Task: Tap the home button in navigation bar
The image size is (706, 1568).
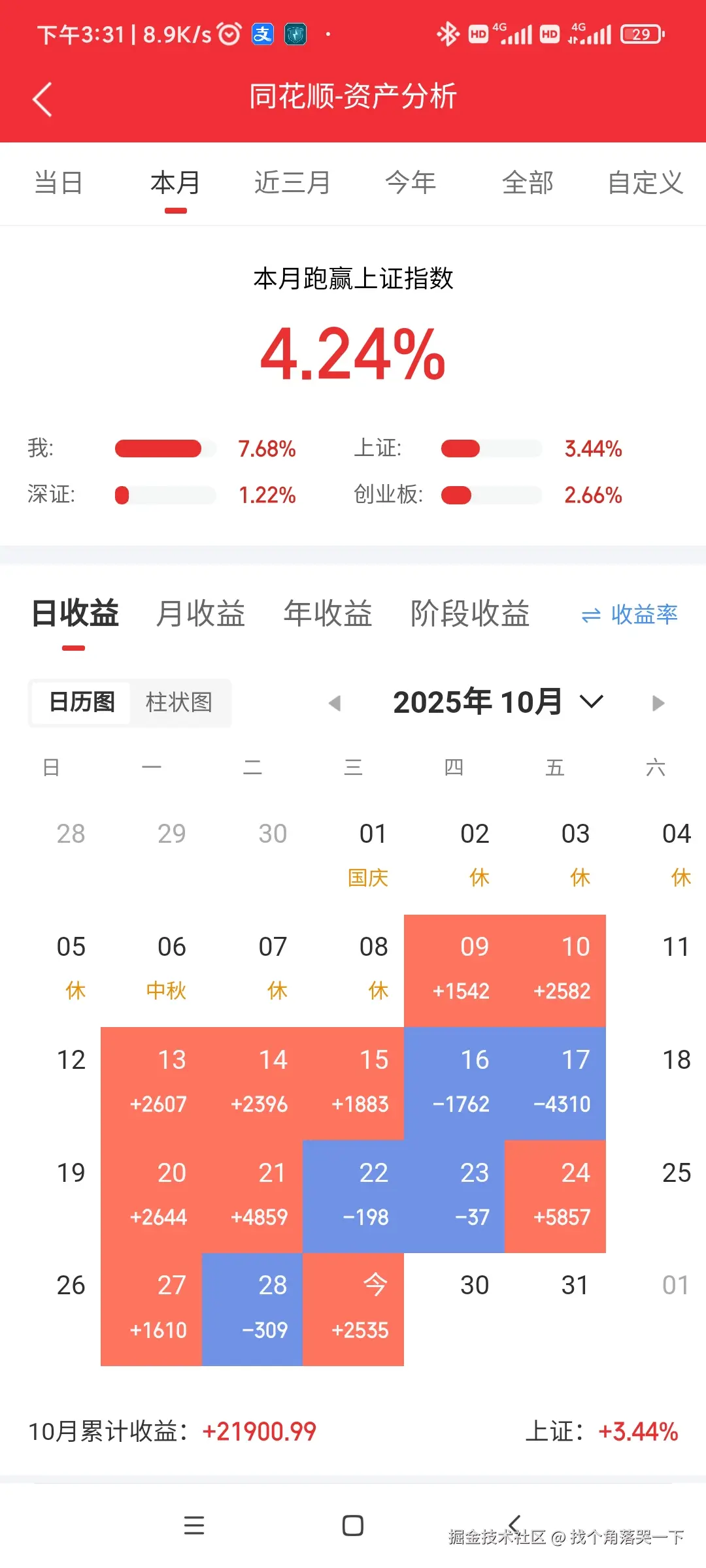Action: pyautogui.click(x=353, y=1526)
